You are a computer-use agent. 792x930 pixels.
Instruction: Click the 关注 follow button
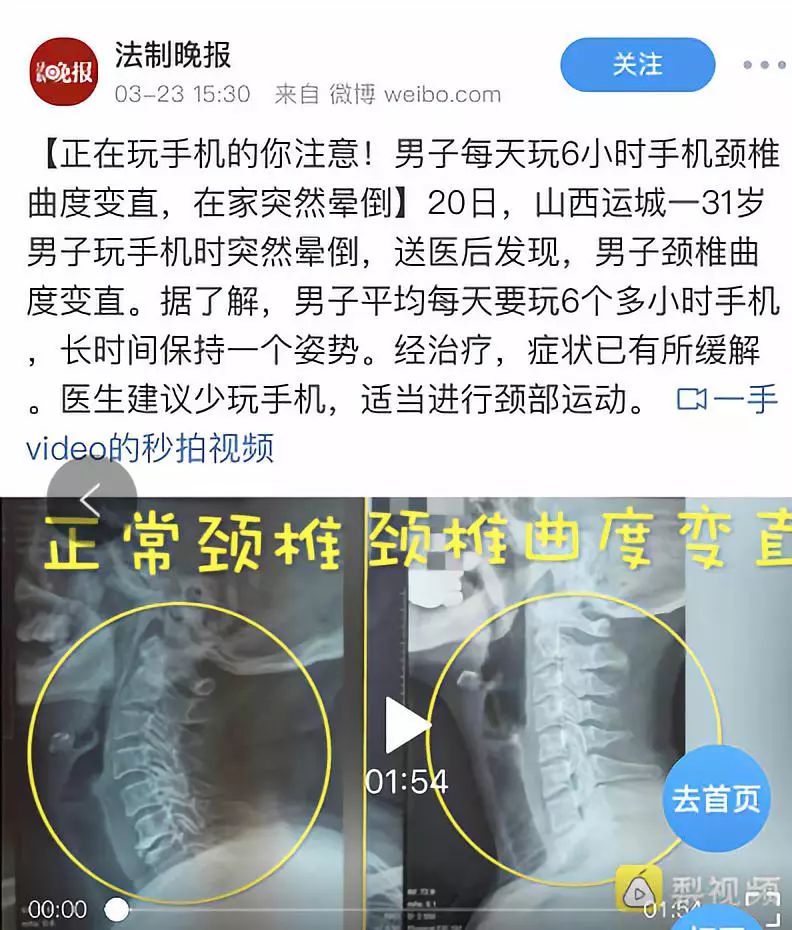[x=637, y=63]
